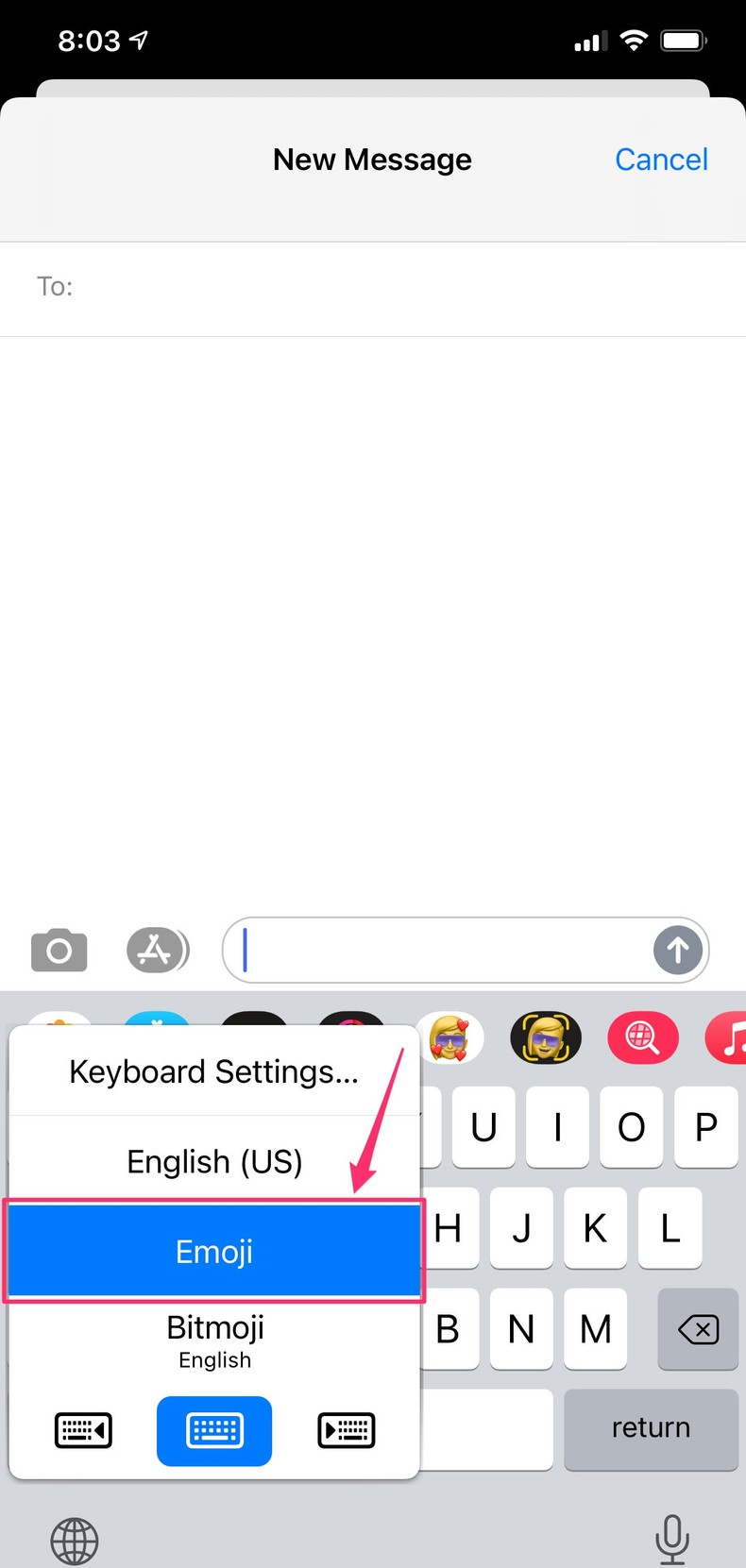This screenshot has height=1568, width=746.
Task: Tap the return key on the keyboard
Action: (651, 1428)
